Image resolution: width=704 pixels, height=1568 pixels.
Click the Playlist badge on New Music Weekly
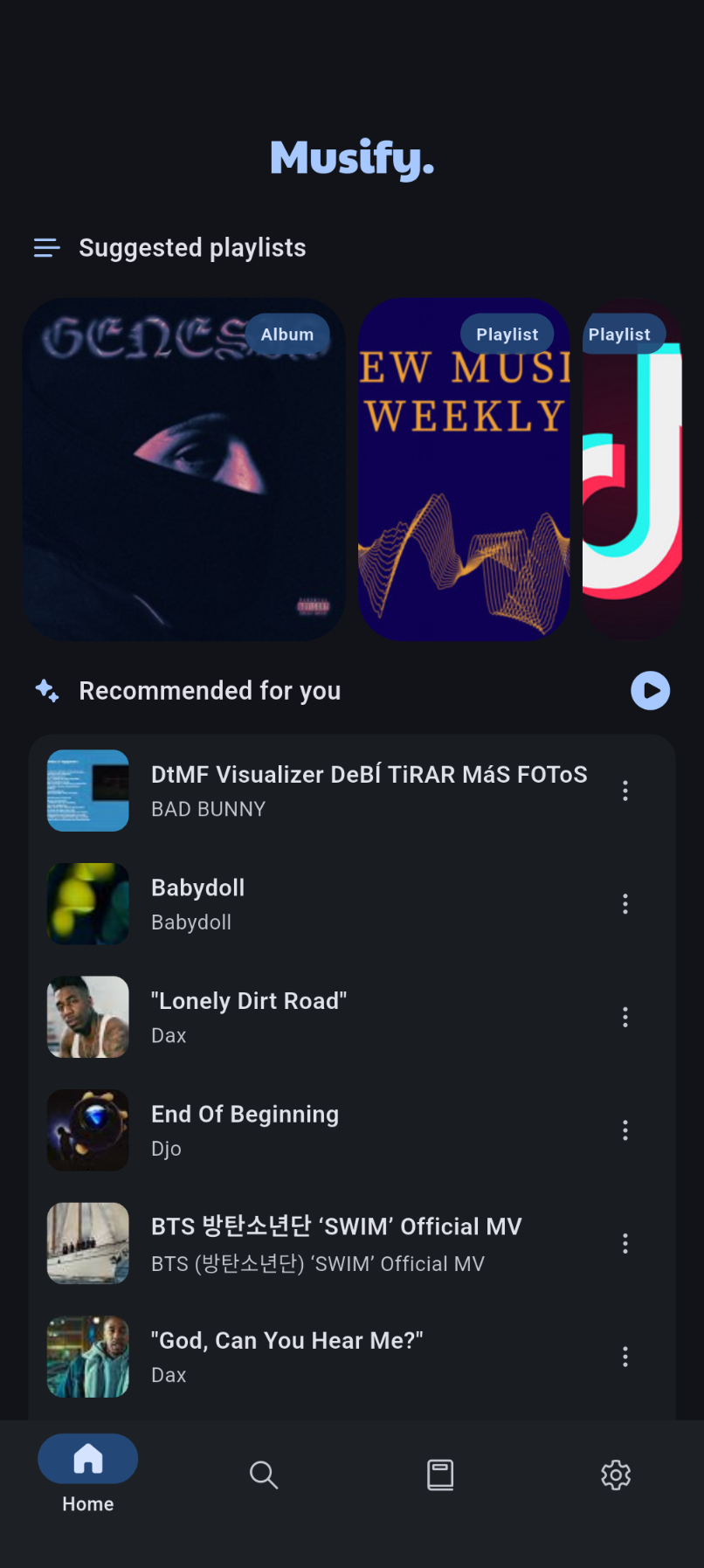[x=507, y=334]
